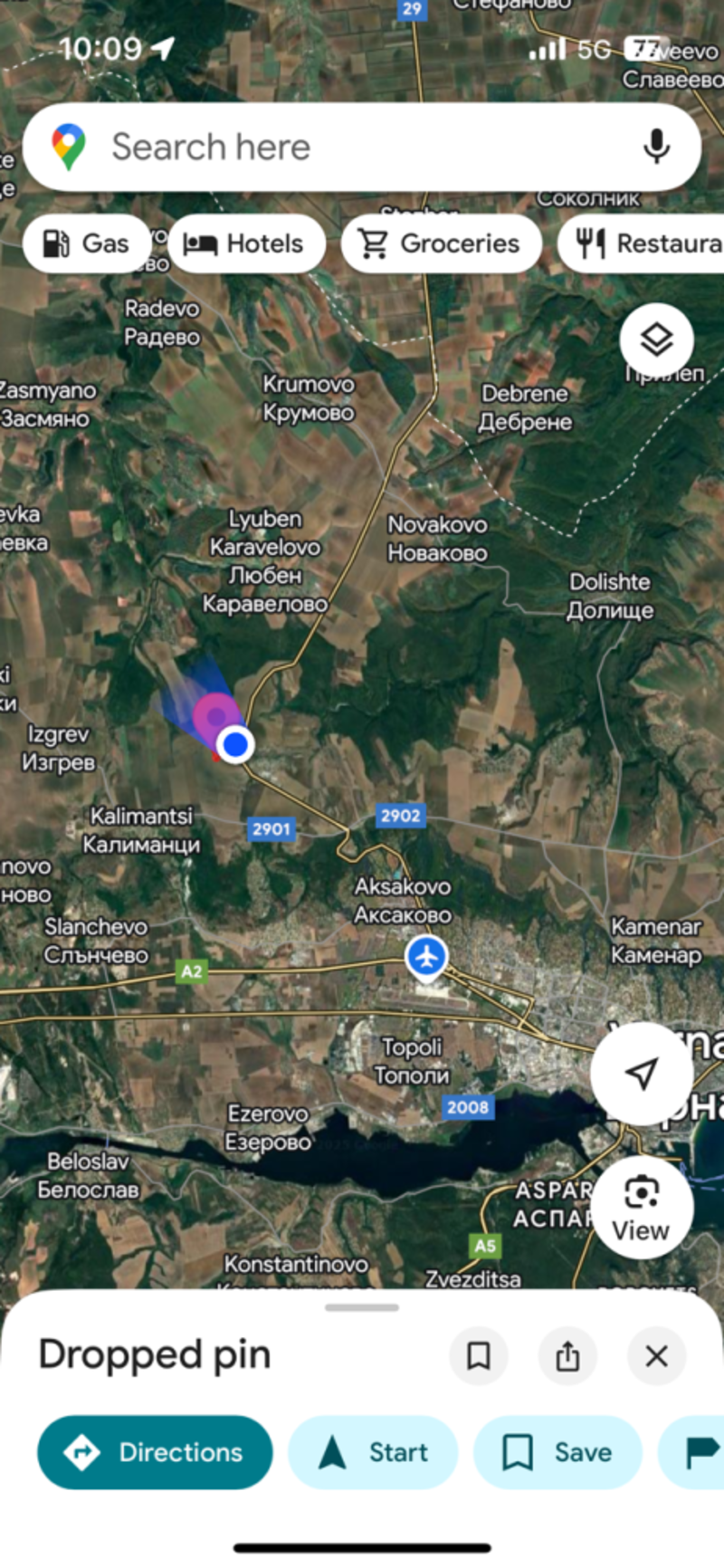Tap the flag button beside Save
This screenshot has width=724, height=1568.
(x=699, y=1452)
